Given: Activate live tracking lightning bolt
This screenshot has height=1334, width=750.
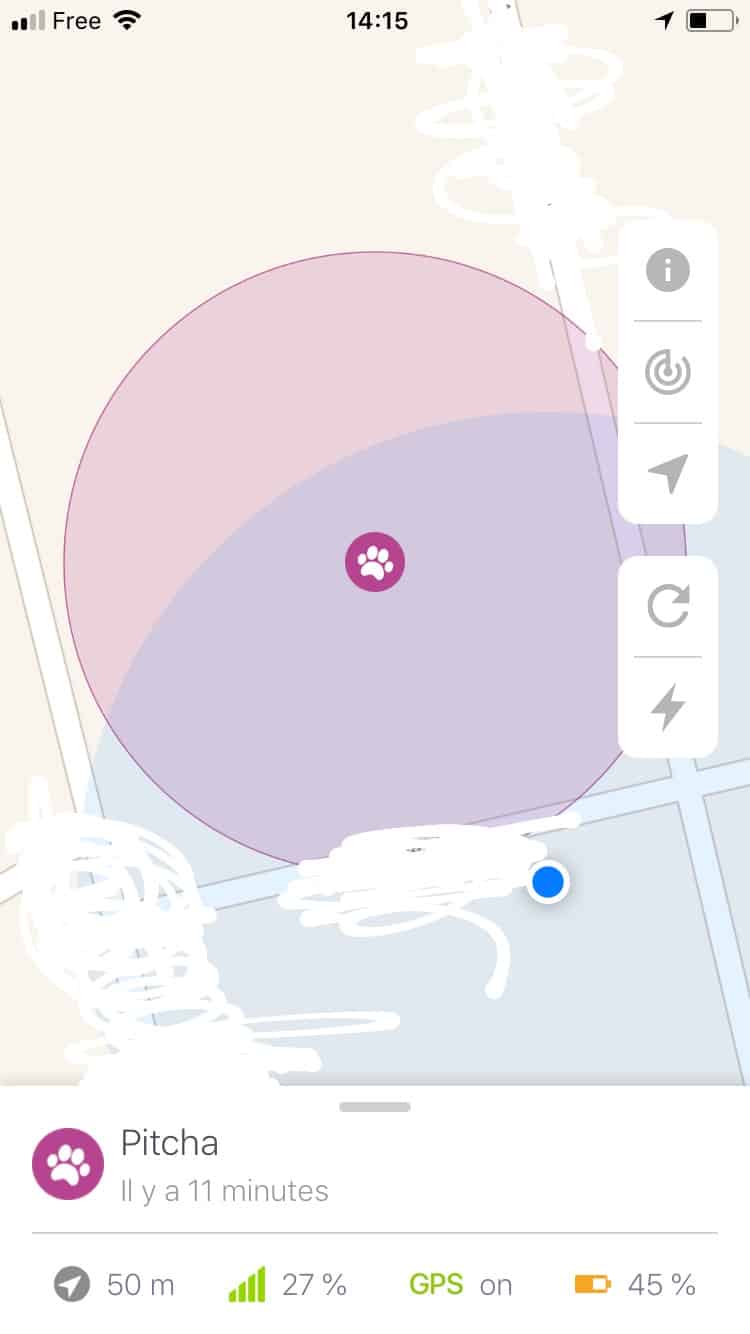Looking at the screenshot, I should (668, 707).
